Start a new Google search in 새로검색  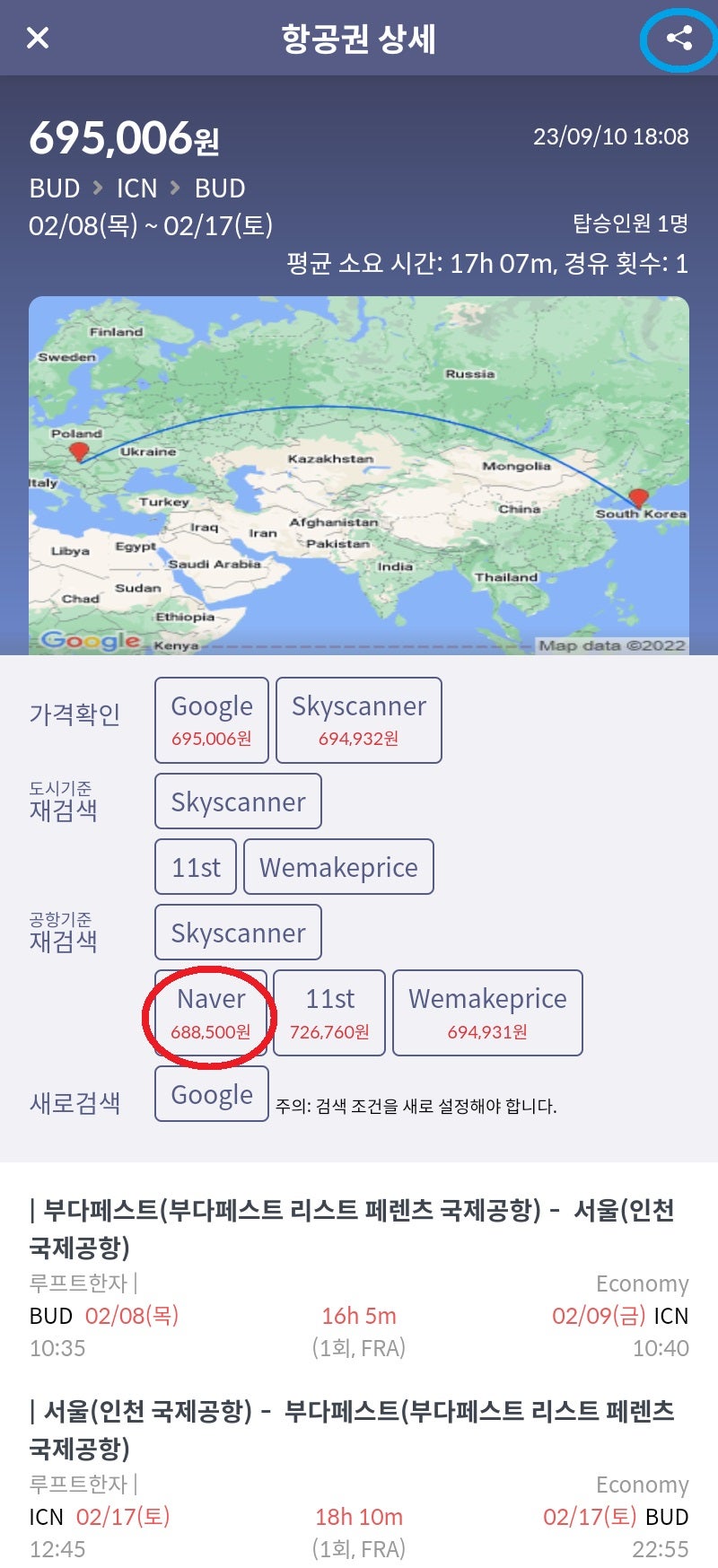pos(212,1094)
